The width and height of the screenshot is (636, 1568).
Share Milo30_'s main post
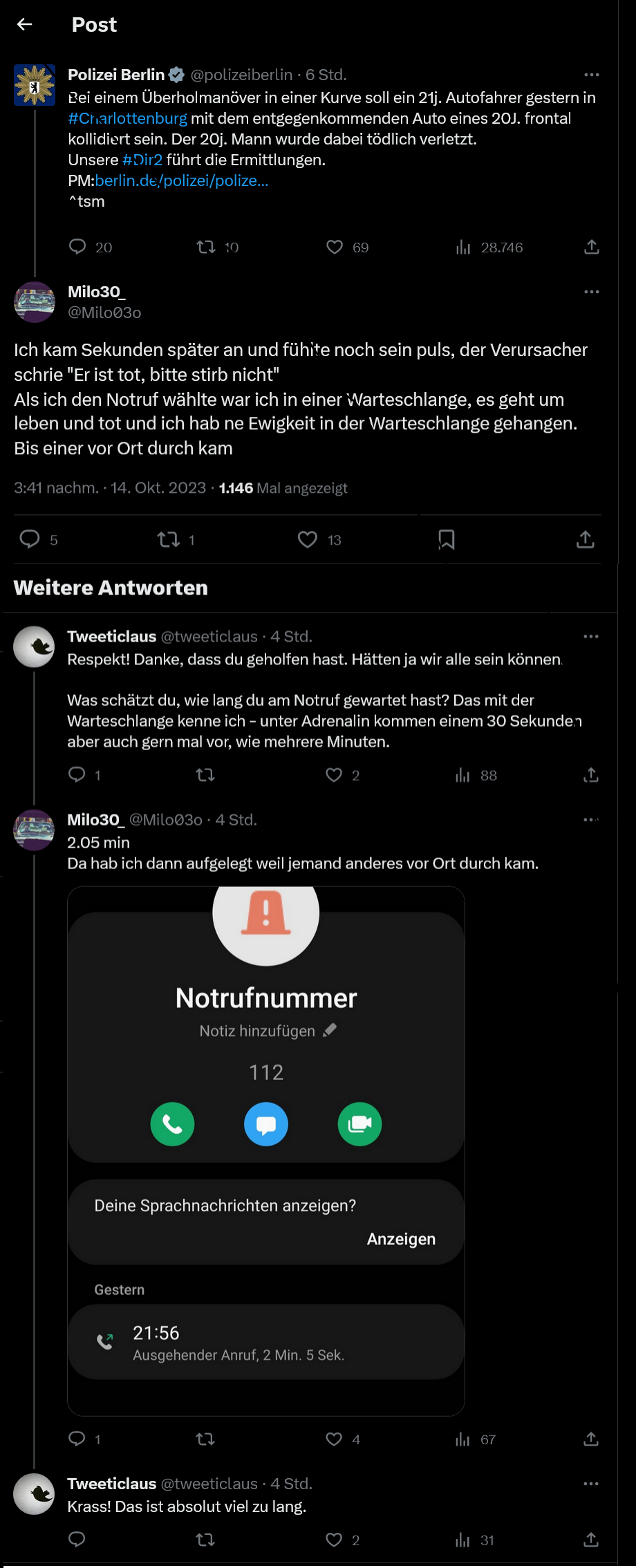pos(585,539)
